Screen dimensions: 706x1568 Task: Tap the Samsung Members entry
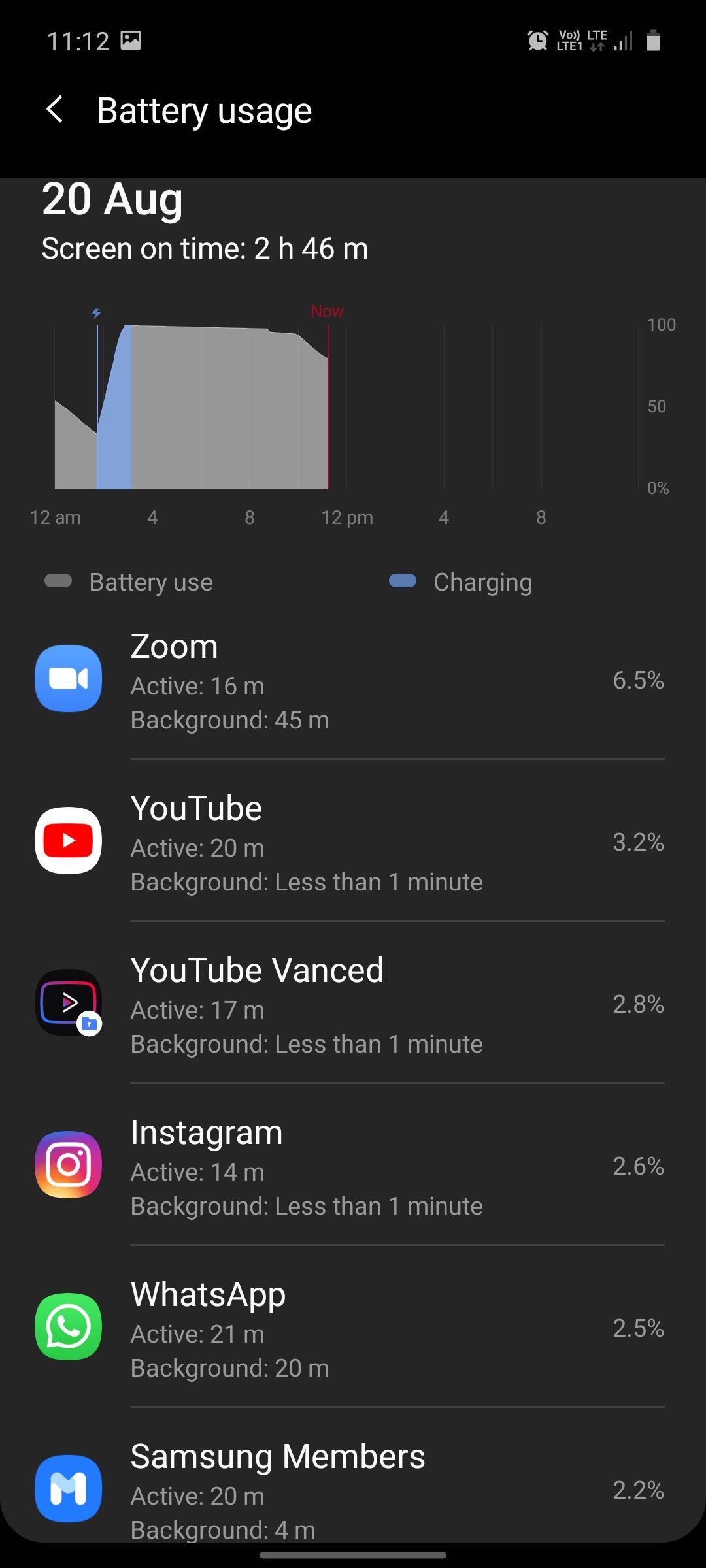[350, 1486]
